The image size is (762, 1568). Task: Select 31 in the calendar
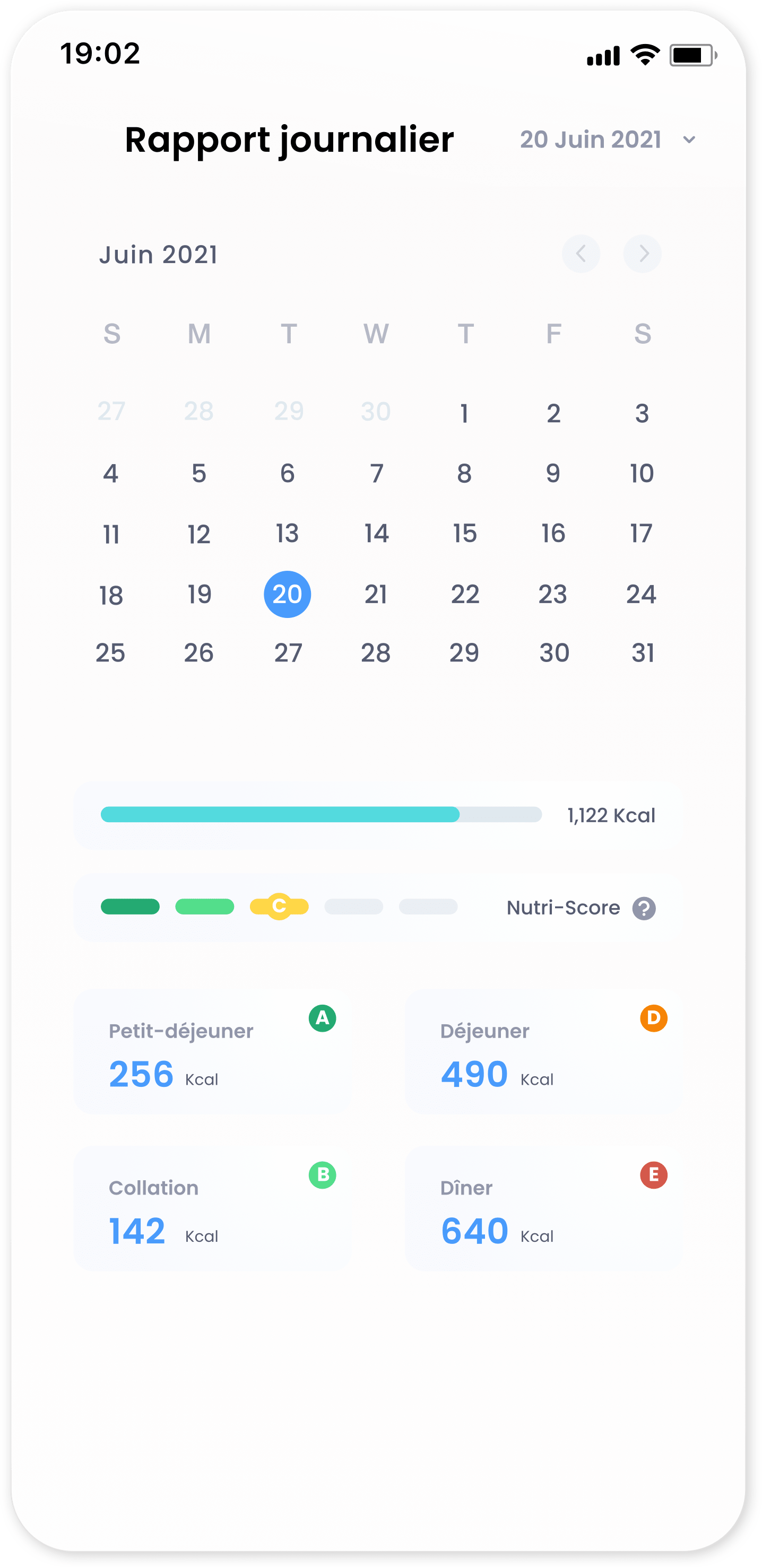click(x=643, y=652)
